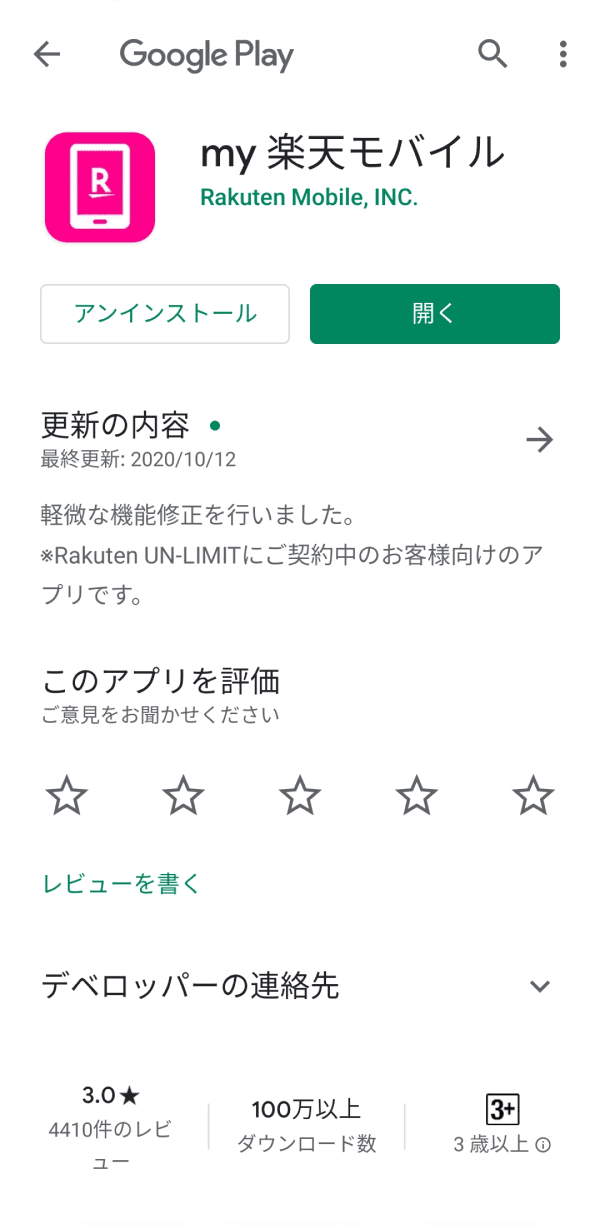This screenshot has width=600, height=1226.
Task: Tap レビューを書く link
Action: point(122,883)
